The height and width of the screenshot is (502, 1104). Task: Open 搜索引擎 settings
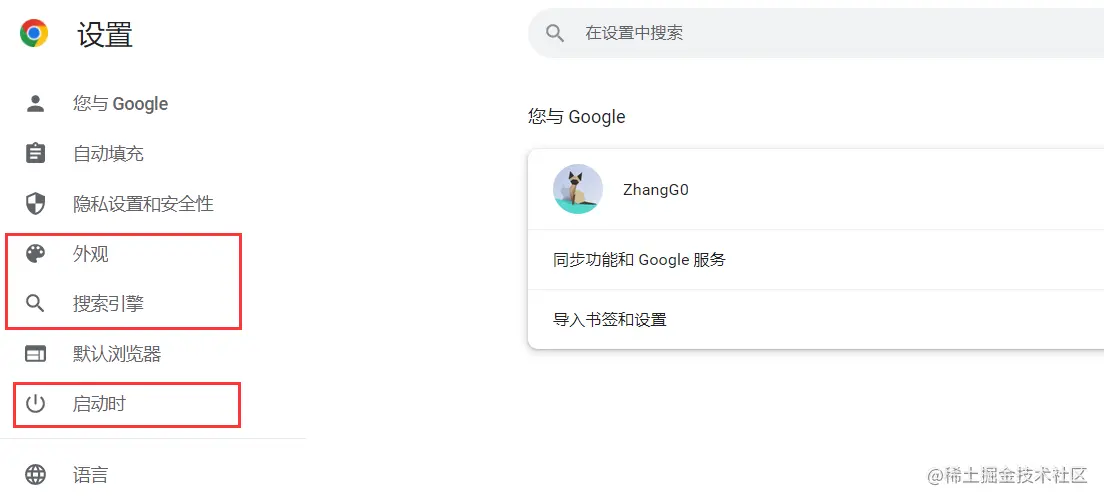click(115, 304)
